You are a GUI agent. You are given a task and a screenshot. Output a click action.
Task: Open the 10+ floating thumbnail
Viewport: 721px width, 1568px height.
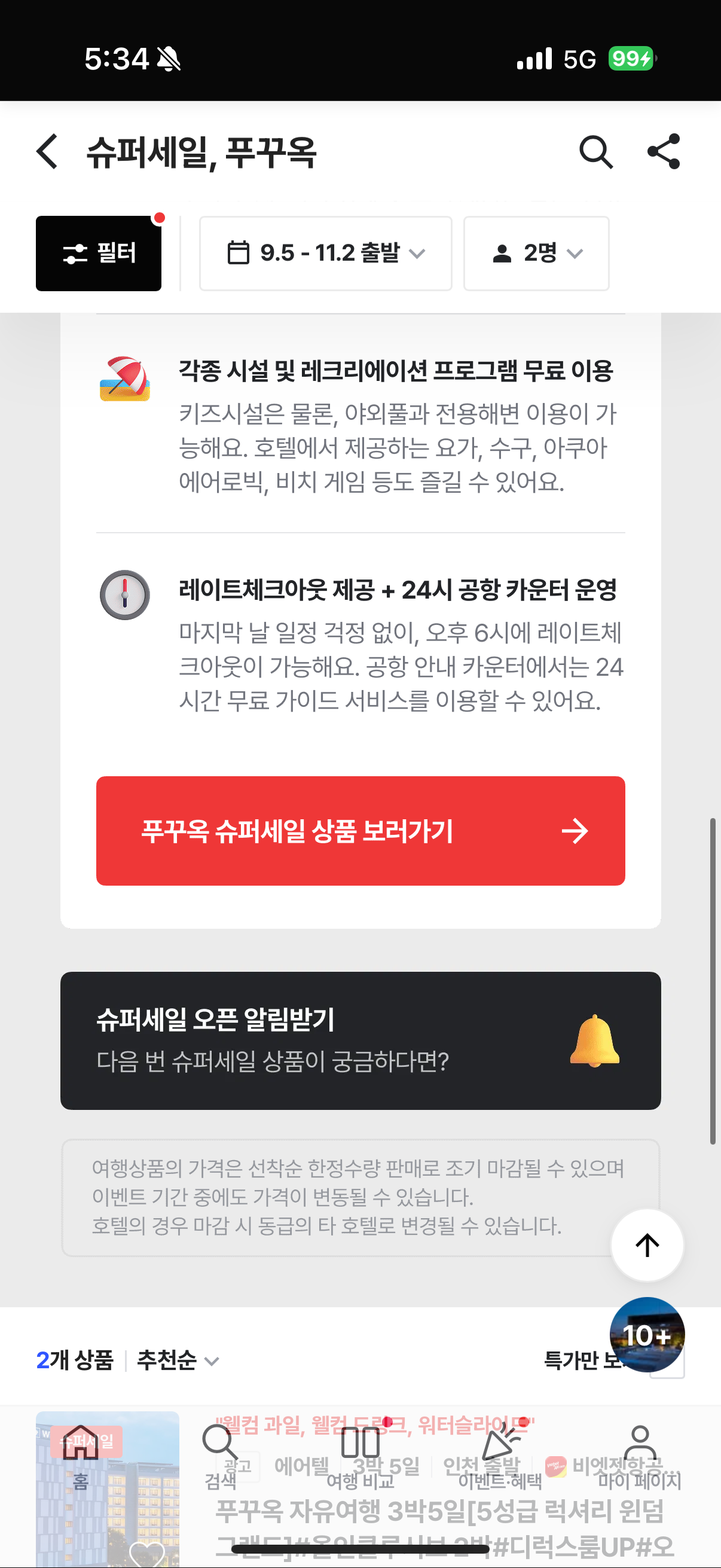tap(647, 1334)
